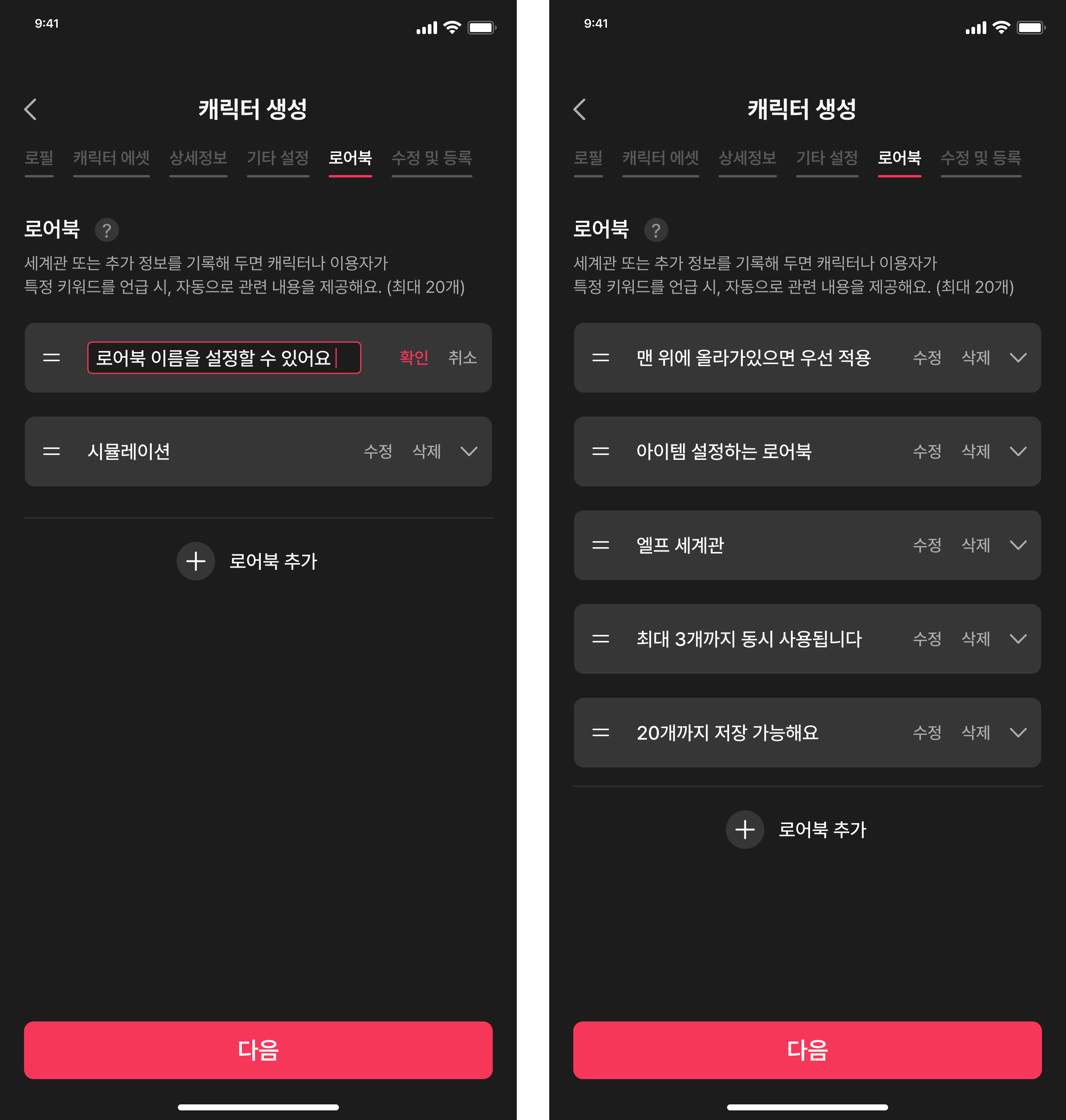This screenshot has height=1120, width=1066.
Task: Tap 수정 on '최대 3개까지 동시 사용됩니다'
Action: tap(927, 639)
